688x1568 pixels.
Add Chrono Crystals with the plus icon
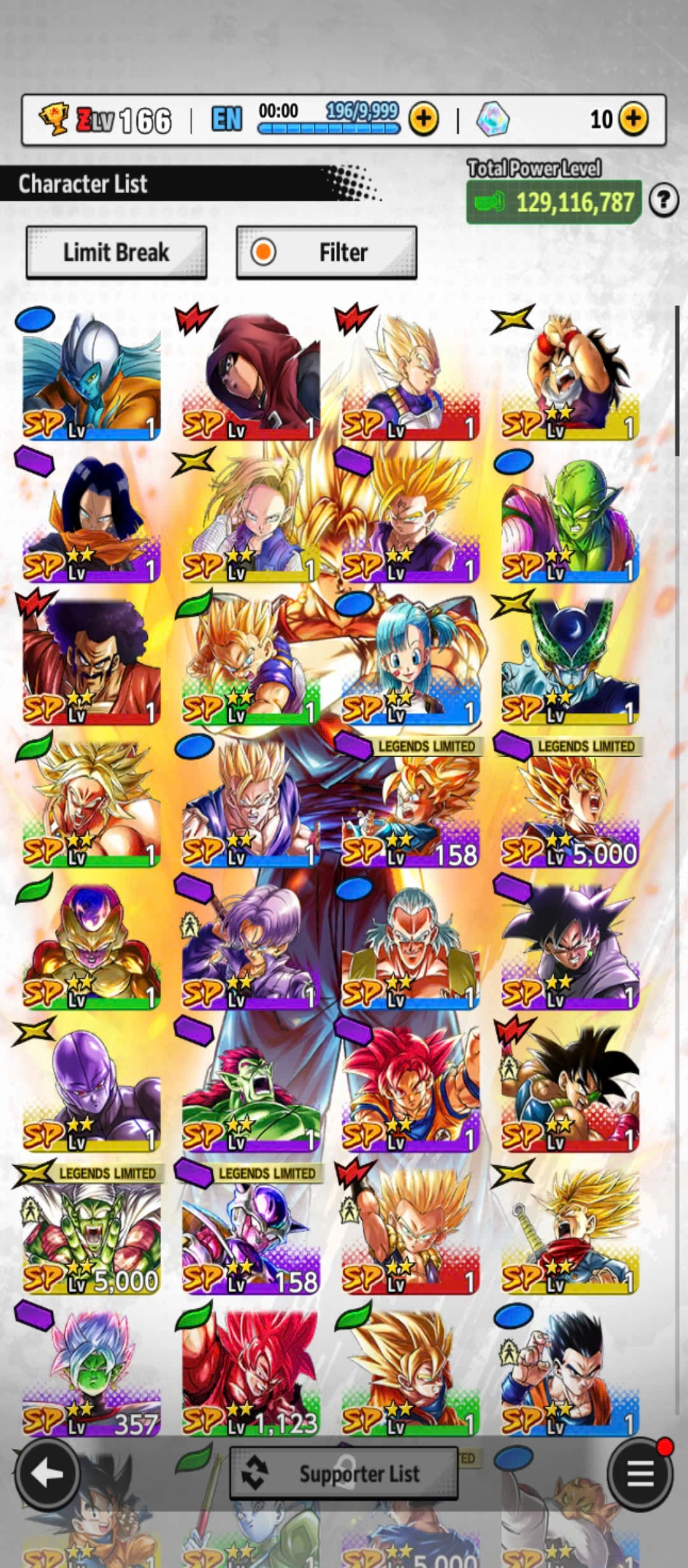click(x=633, y=119)
